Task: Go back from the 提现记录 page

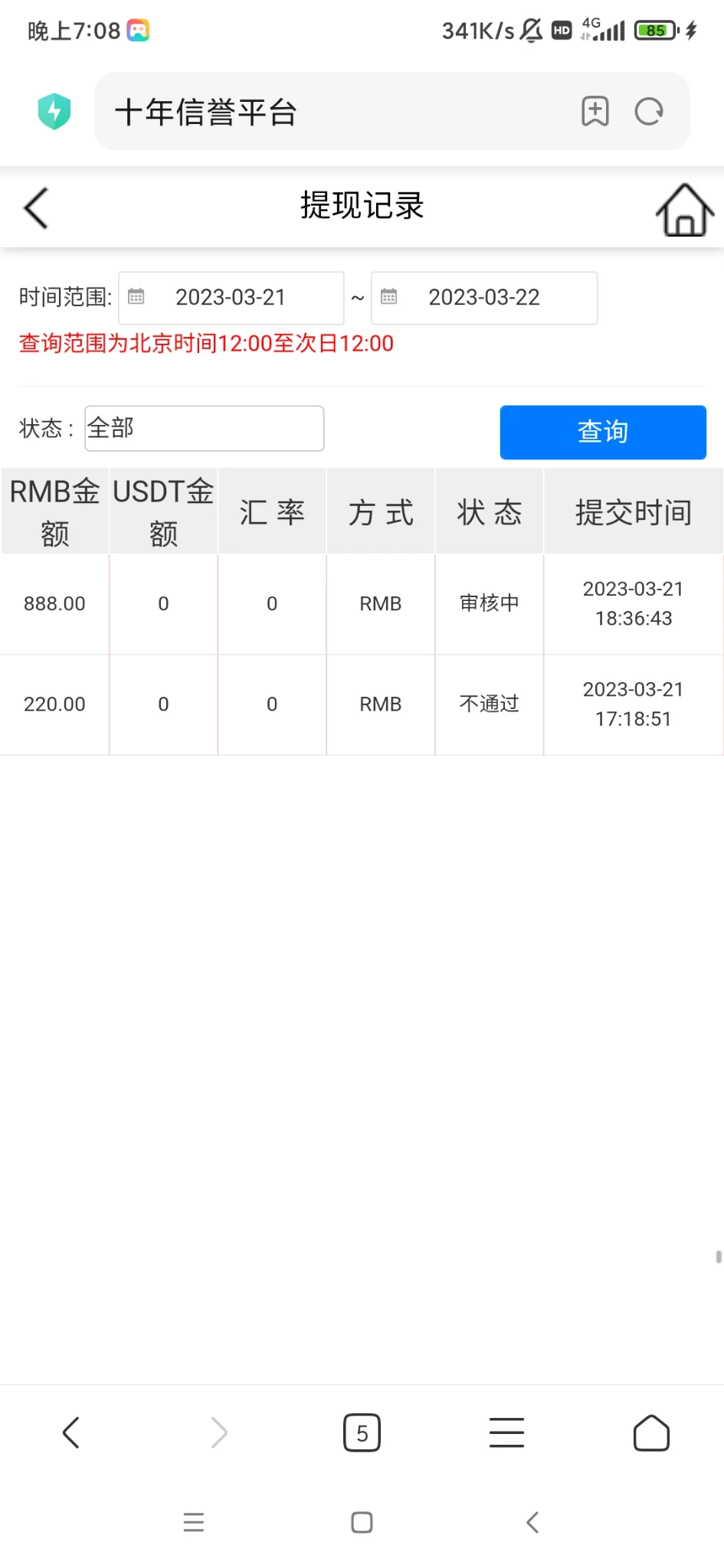Action: [36, 207]
